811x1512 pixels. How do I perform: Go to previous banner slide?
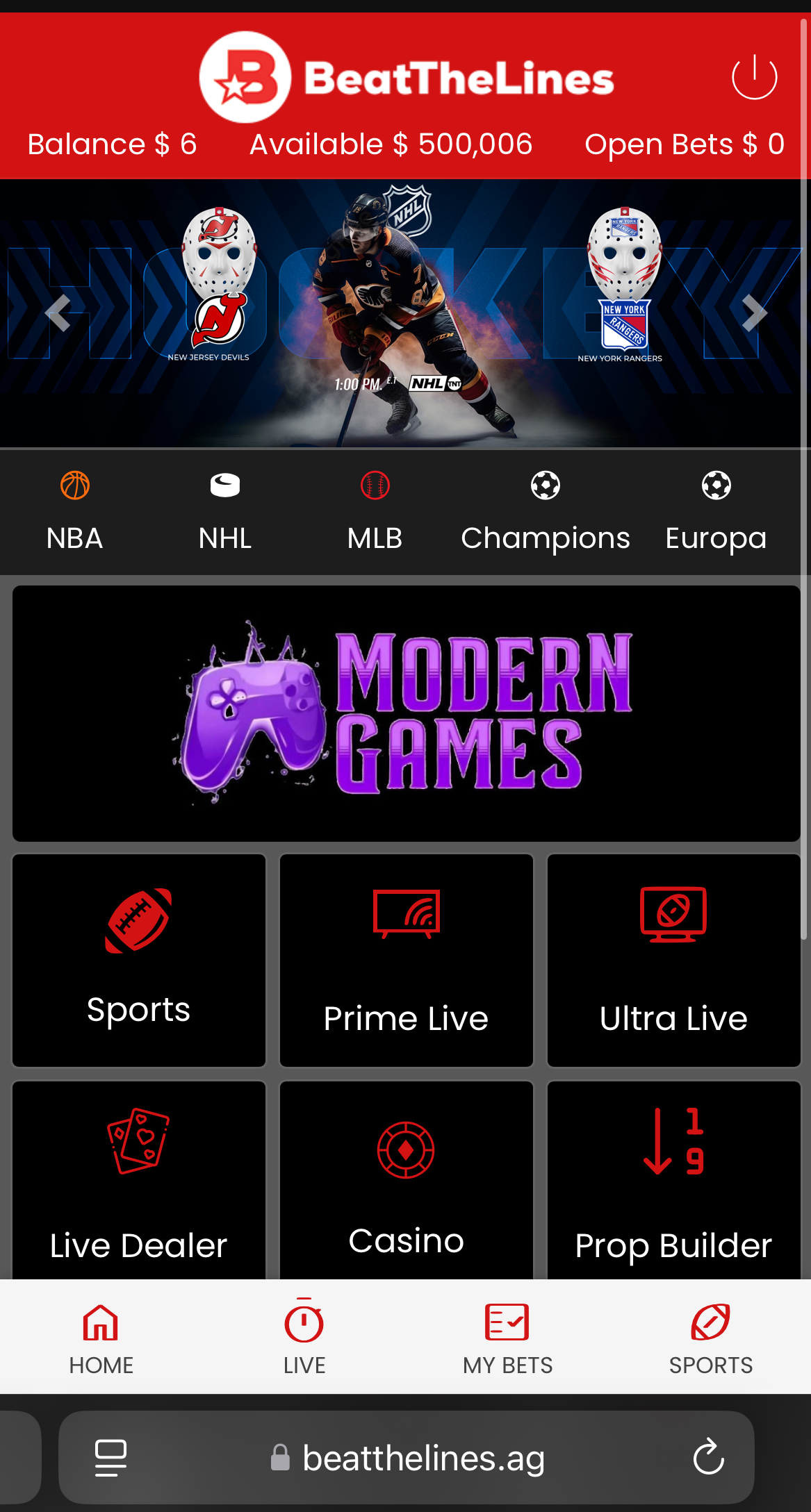coord(58,313)
